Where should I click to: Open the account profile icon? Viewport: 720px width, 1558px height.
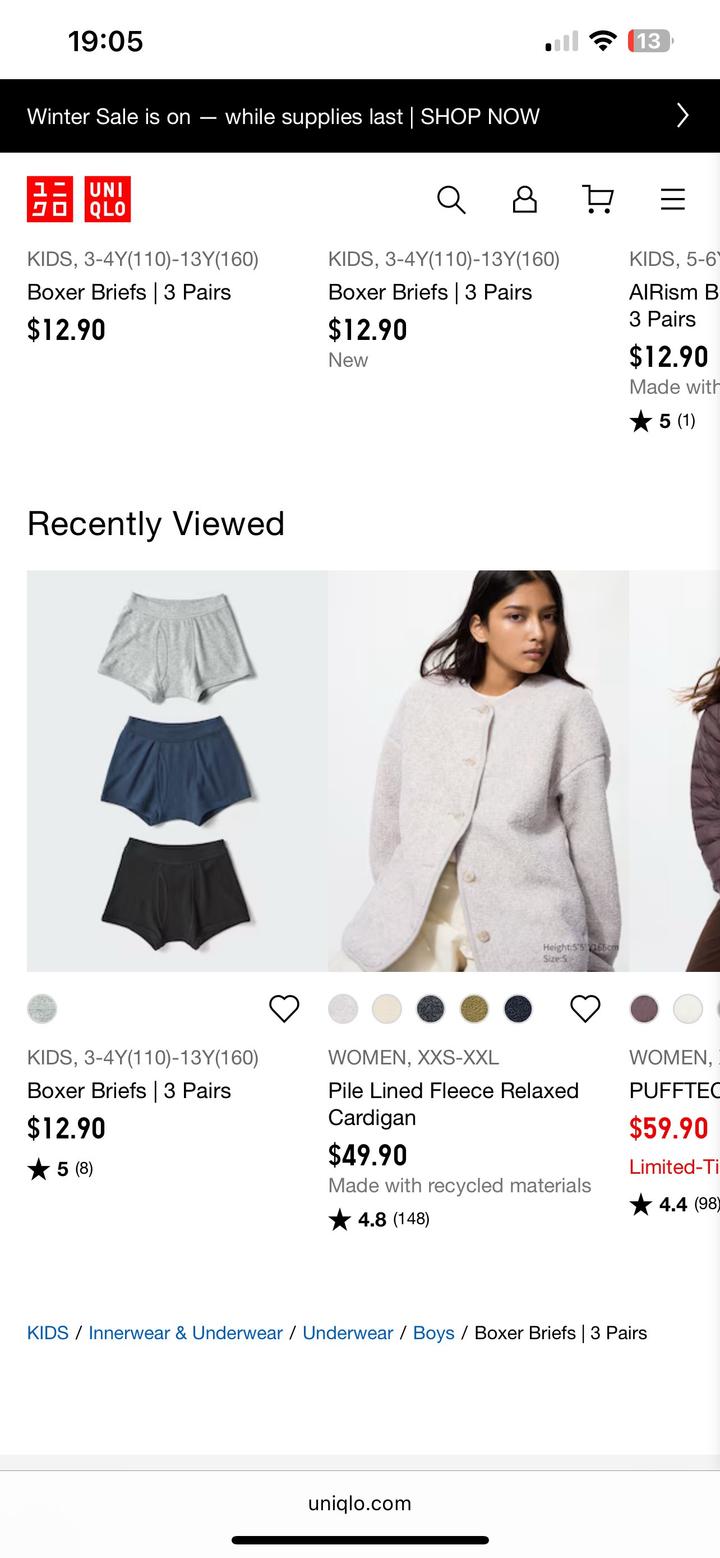pos(524,200)
